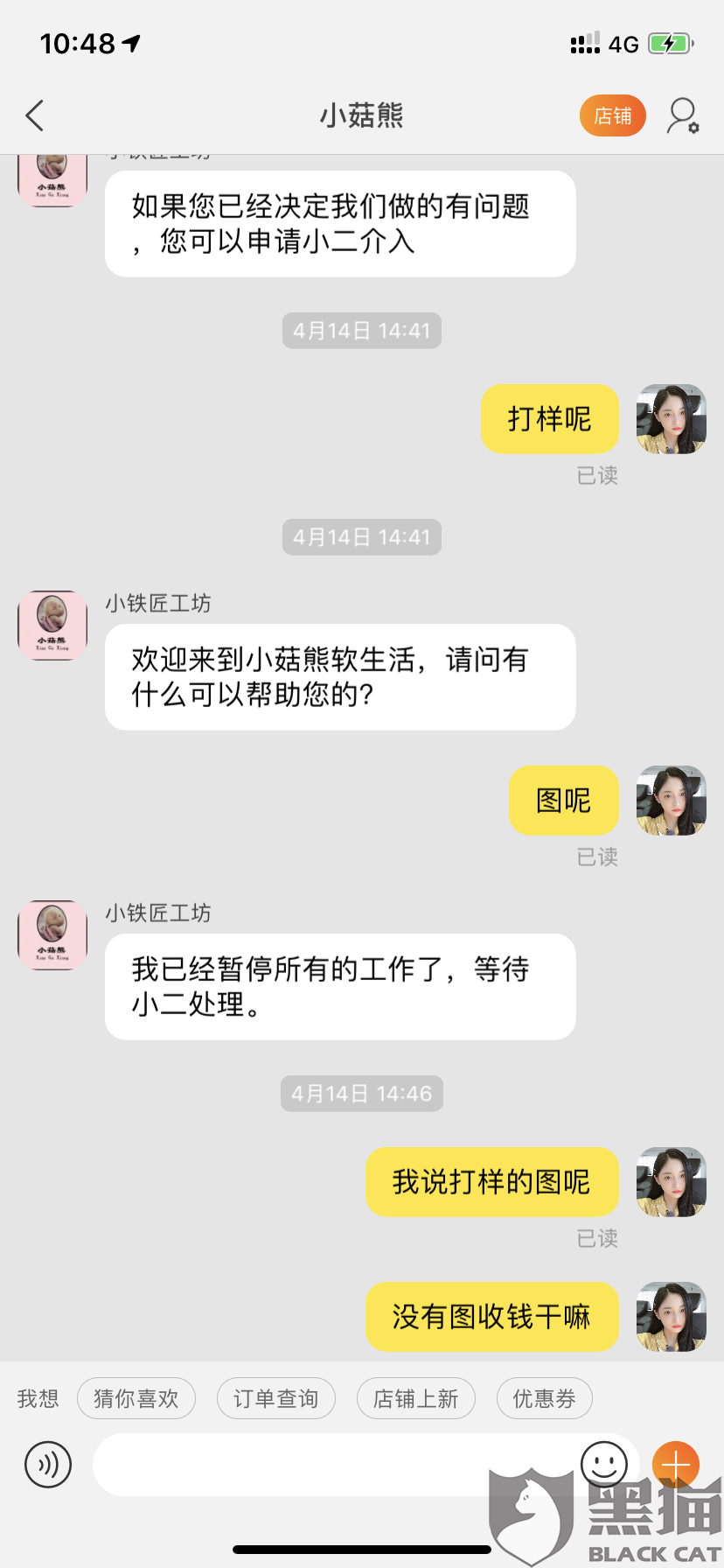The width and height of the screenshot is (724, 1568).
Task: Tap the 订单查询 chip
Action: 275,1398
